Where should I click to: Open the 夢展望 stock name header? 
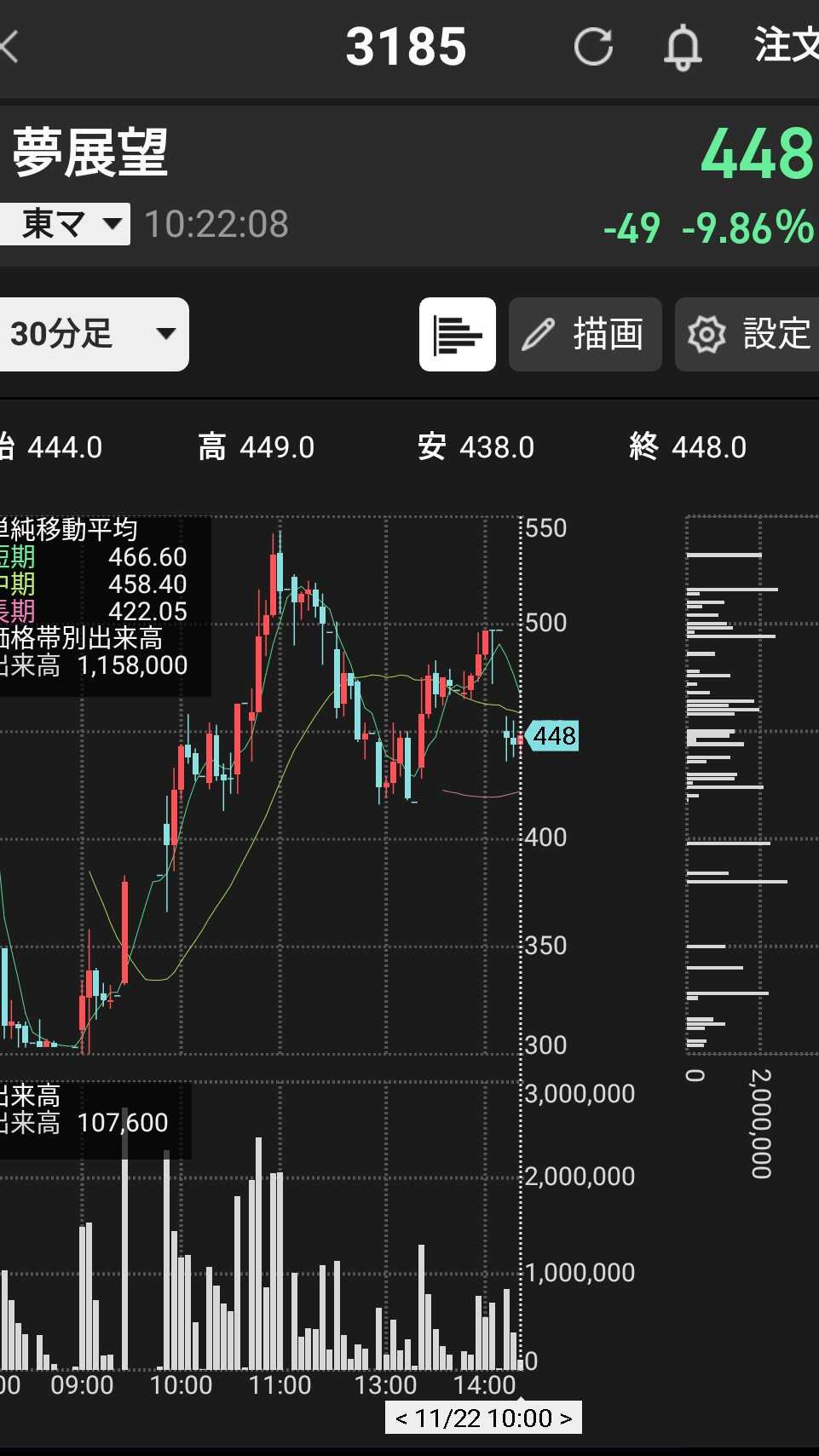[89, 154]
